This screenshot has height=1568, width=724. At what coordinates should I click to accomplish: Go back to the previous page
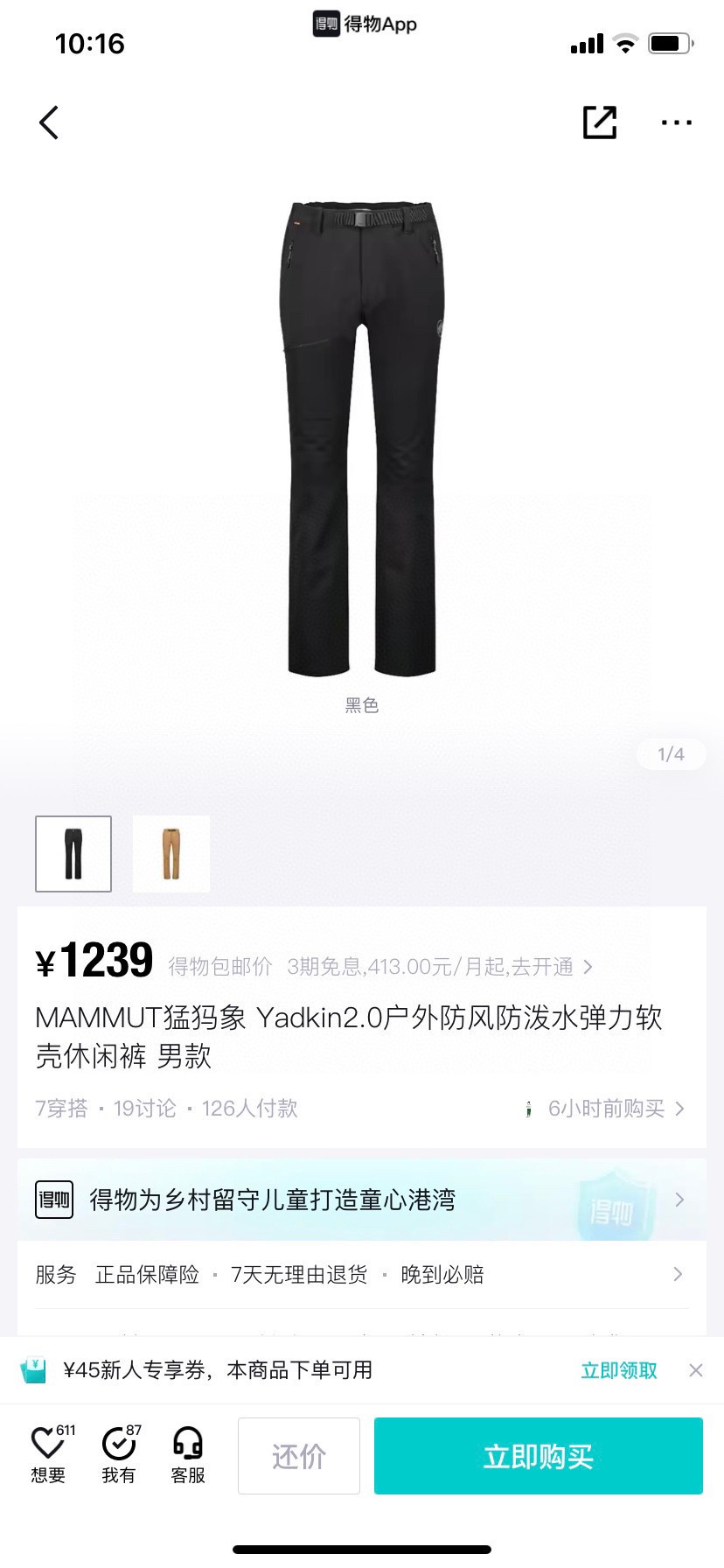click(49, 122)
